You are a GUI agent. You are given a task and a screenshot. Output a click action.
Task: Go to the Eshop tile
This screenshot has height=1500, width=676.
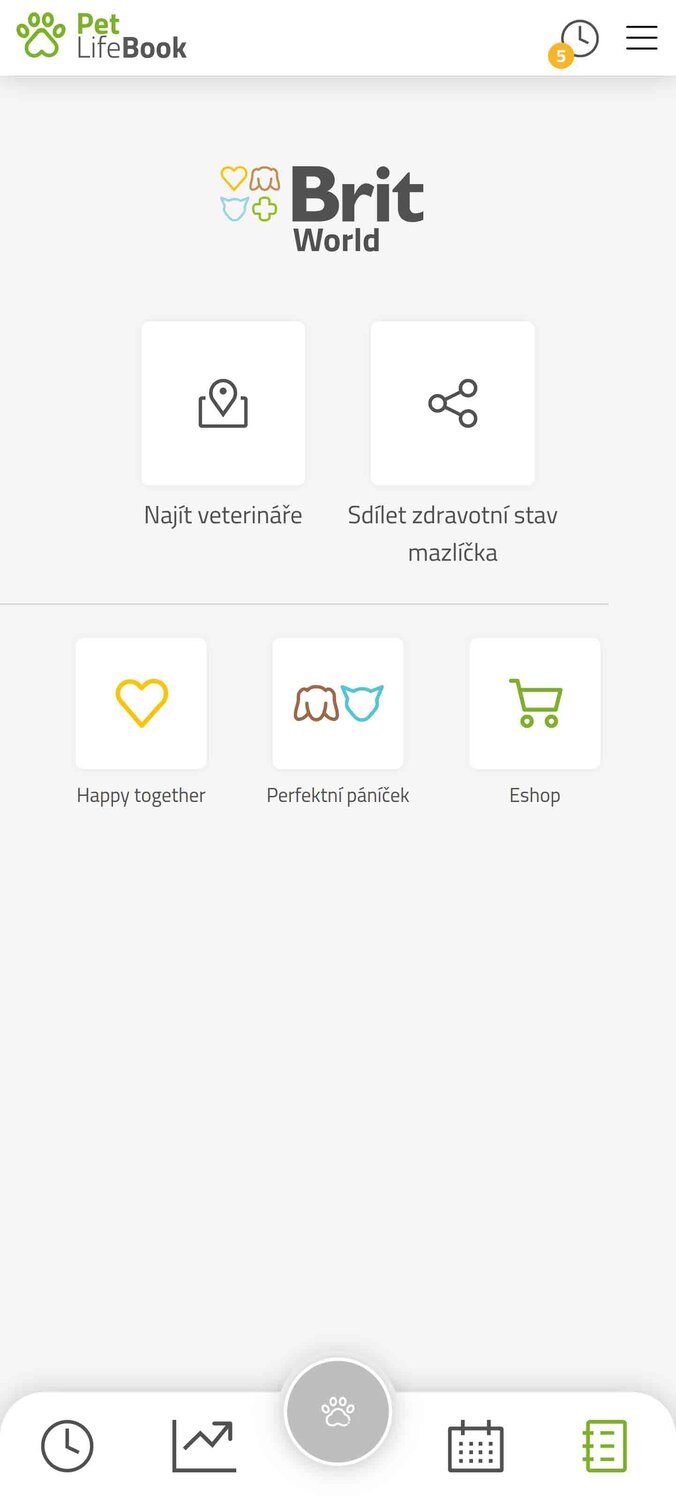pos(535,703)
